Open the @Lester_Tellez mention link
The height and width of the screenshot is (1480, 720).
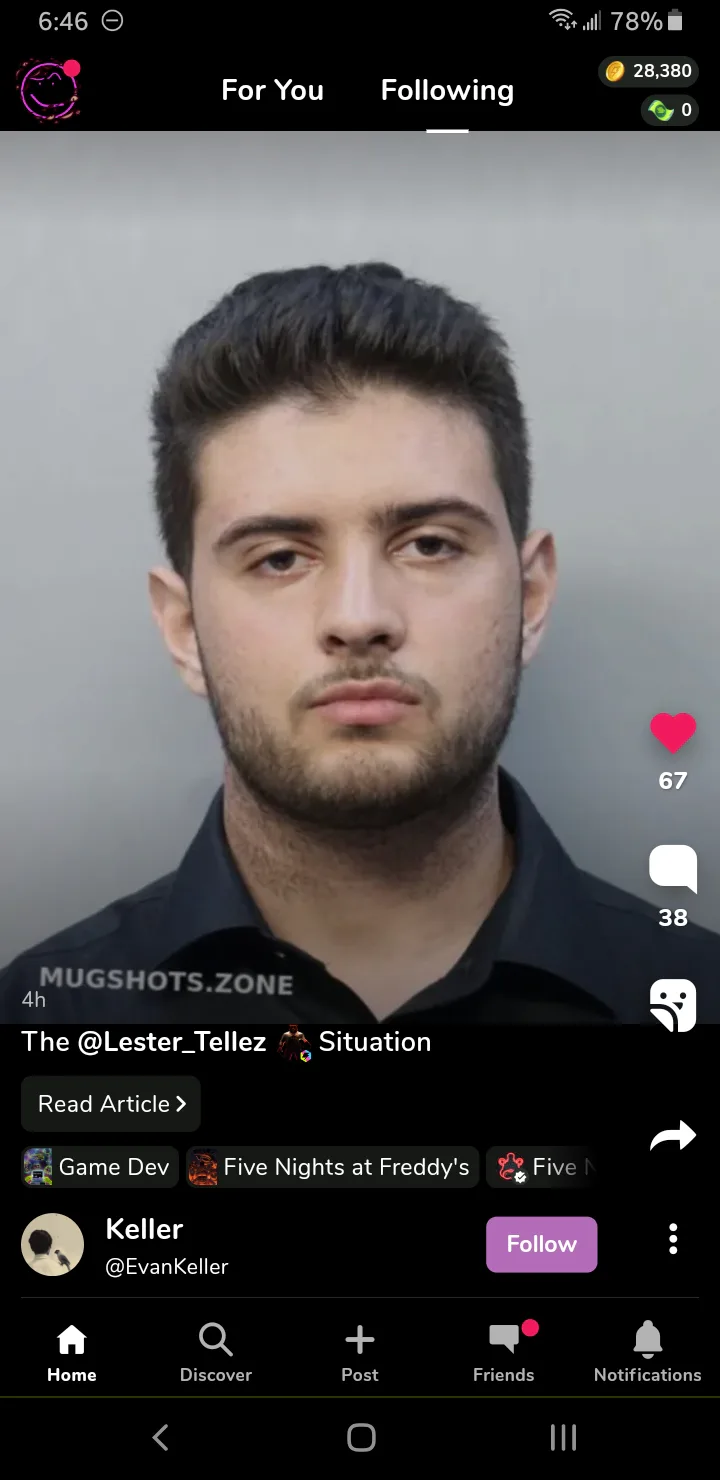tap(172, 1042)
